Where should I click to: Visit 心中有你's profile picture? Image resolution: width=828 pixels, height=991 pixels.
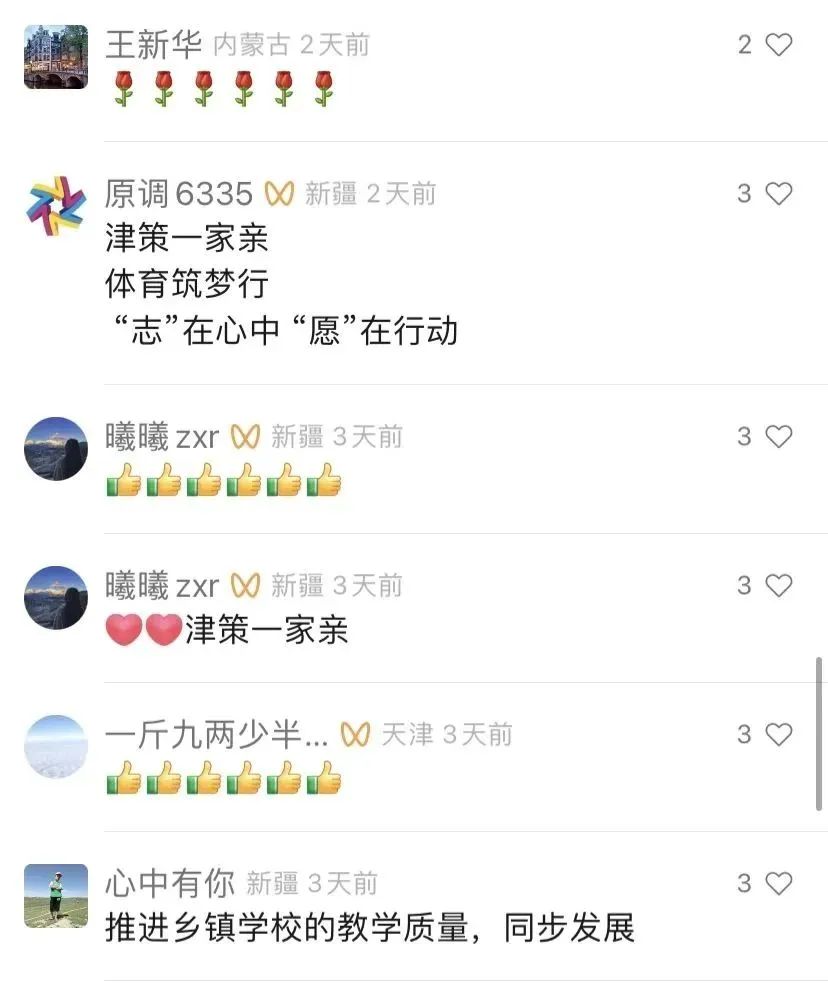[x=56, y=896]
